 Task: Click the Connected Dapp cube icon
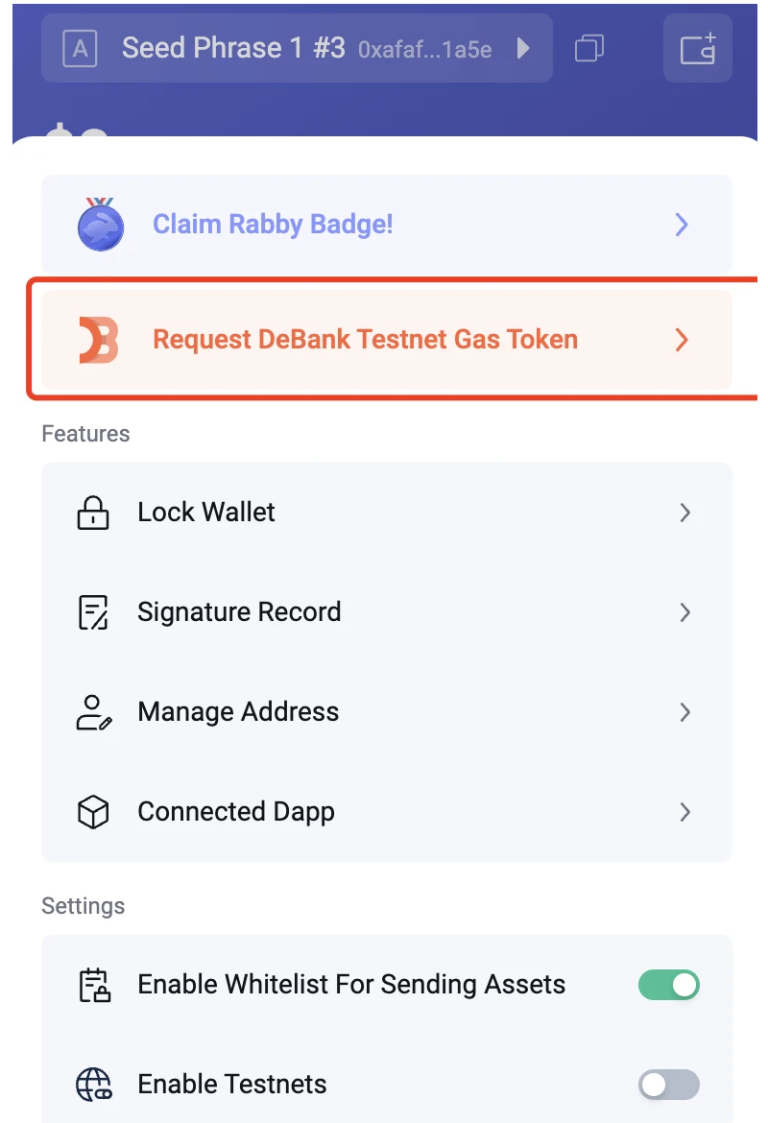[x=92, y=812]
